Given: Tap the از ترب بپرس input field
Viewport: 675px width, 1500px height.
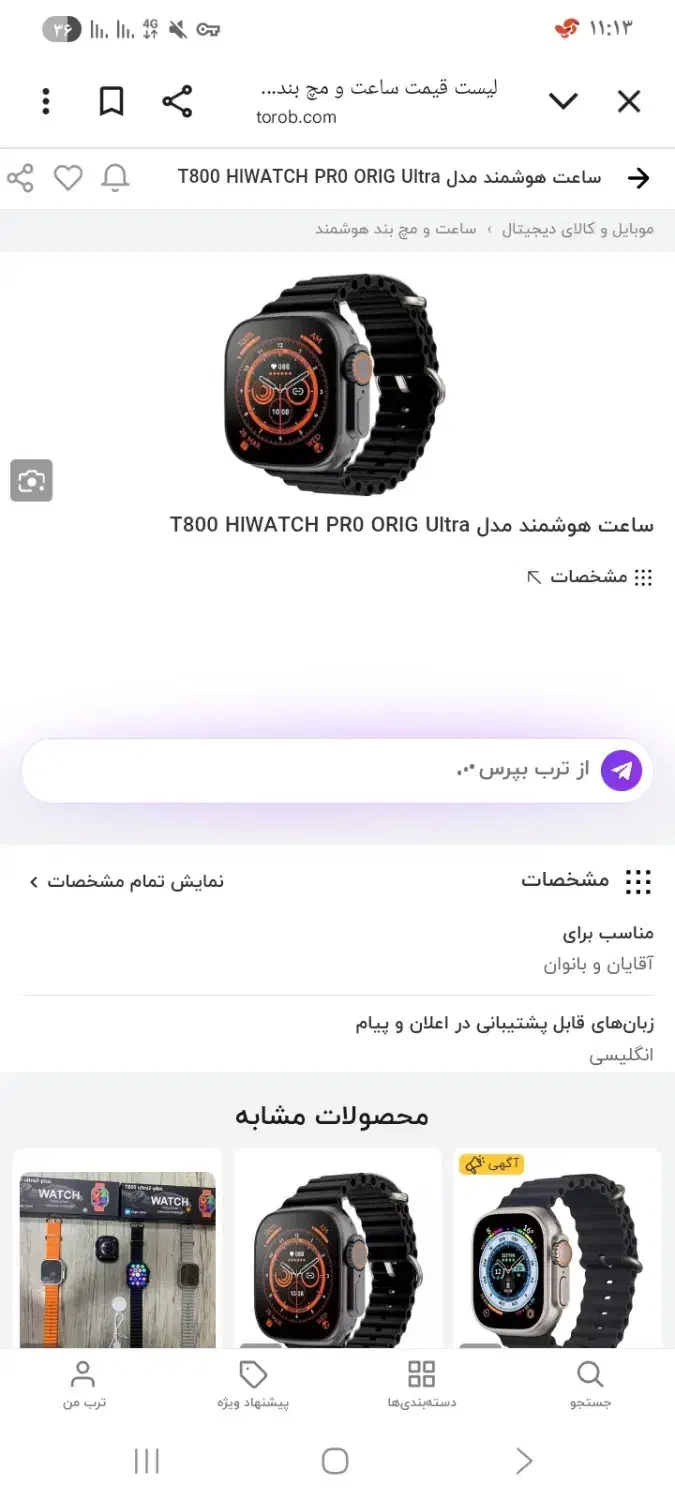Looking at the screenshot, I should (320, 770).
